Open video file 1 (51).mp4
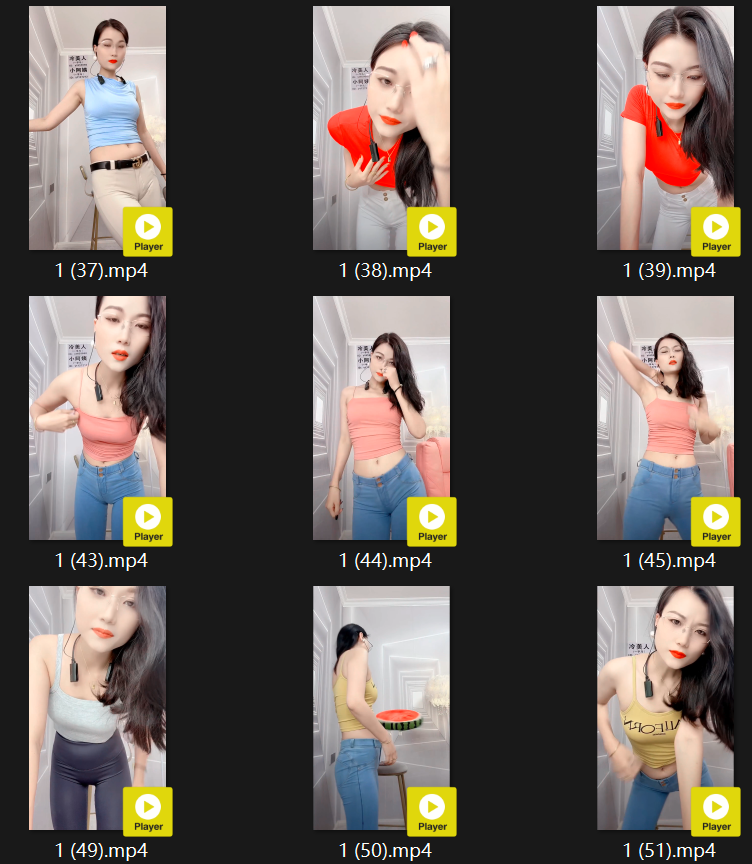Viewport: 752px width, 864px height. (x=665, y=708)
